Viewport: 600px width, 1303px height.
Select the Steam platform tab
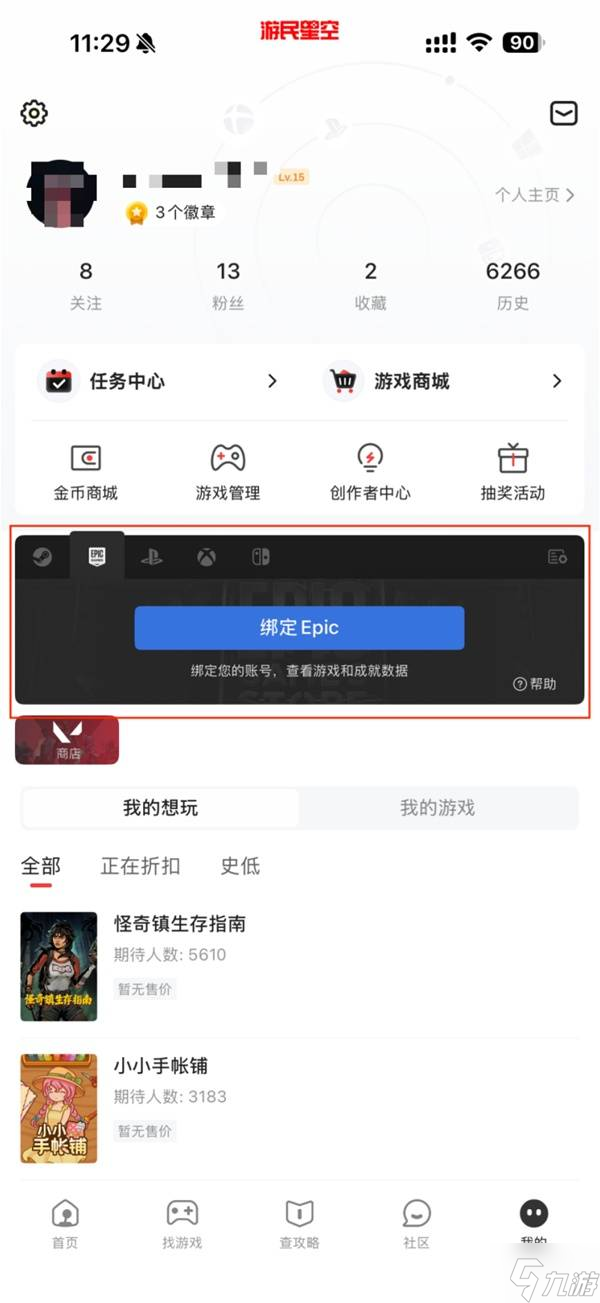coord(41,557)
